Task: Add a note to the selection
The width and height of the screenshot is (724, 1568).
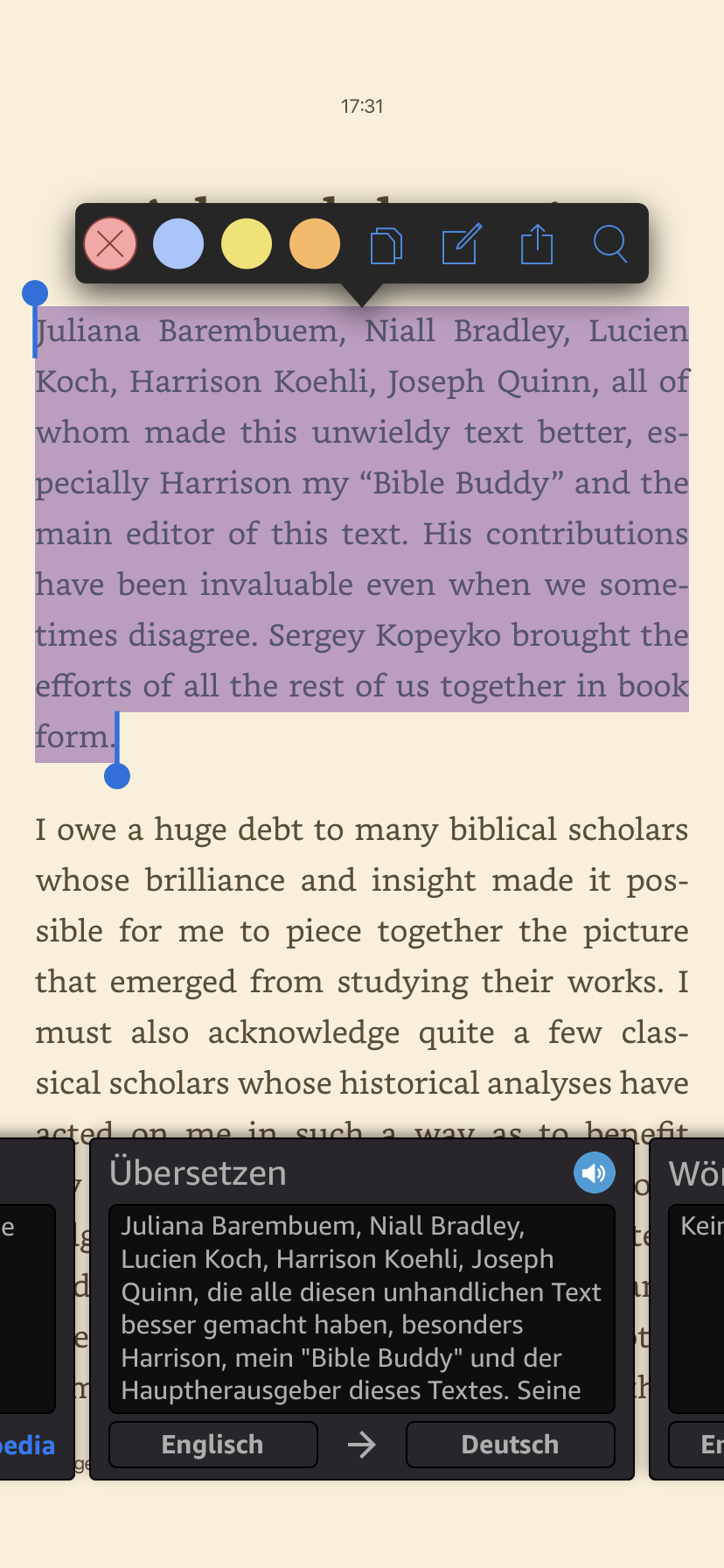Action: [461, 244]
